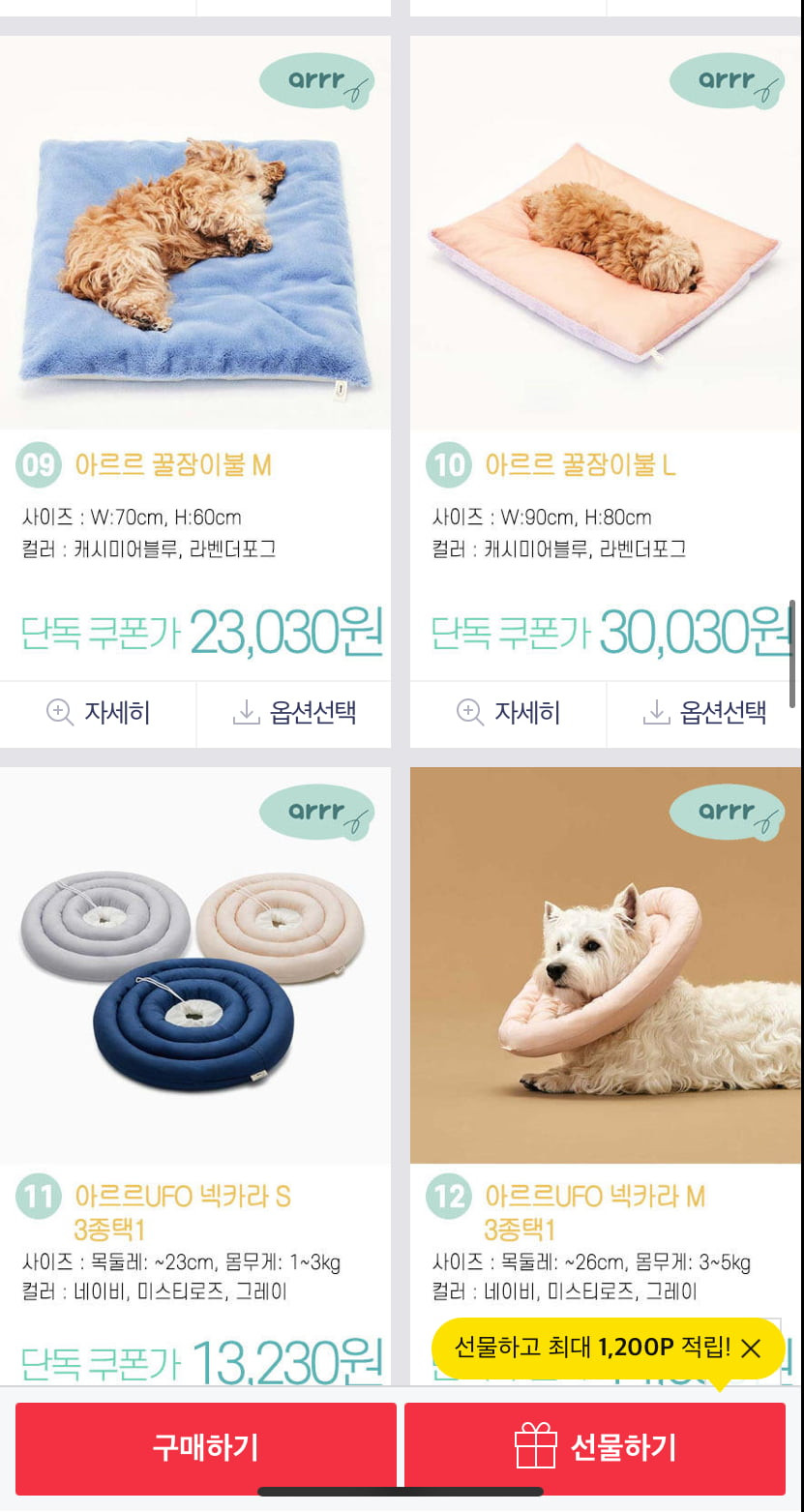Screen dimensions: 804x1512
Task: Tap the 구매하기 purchase button
Action: [x=205, y=1448]
